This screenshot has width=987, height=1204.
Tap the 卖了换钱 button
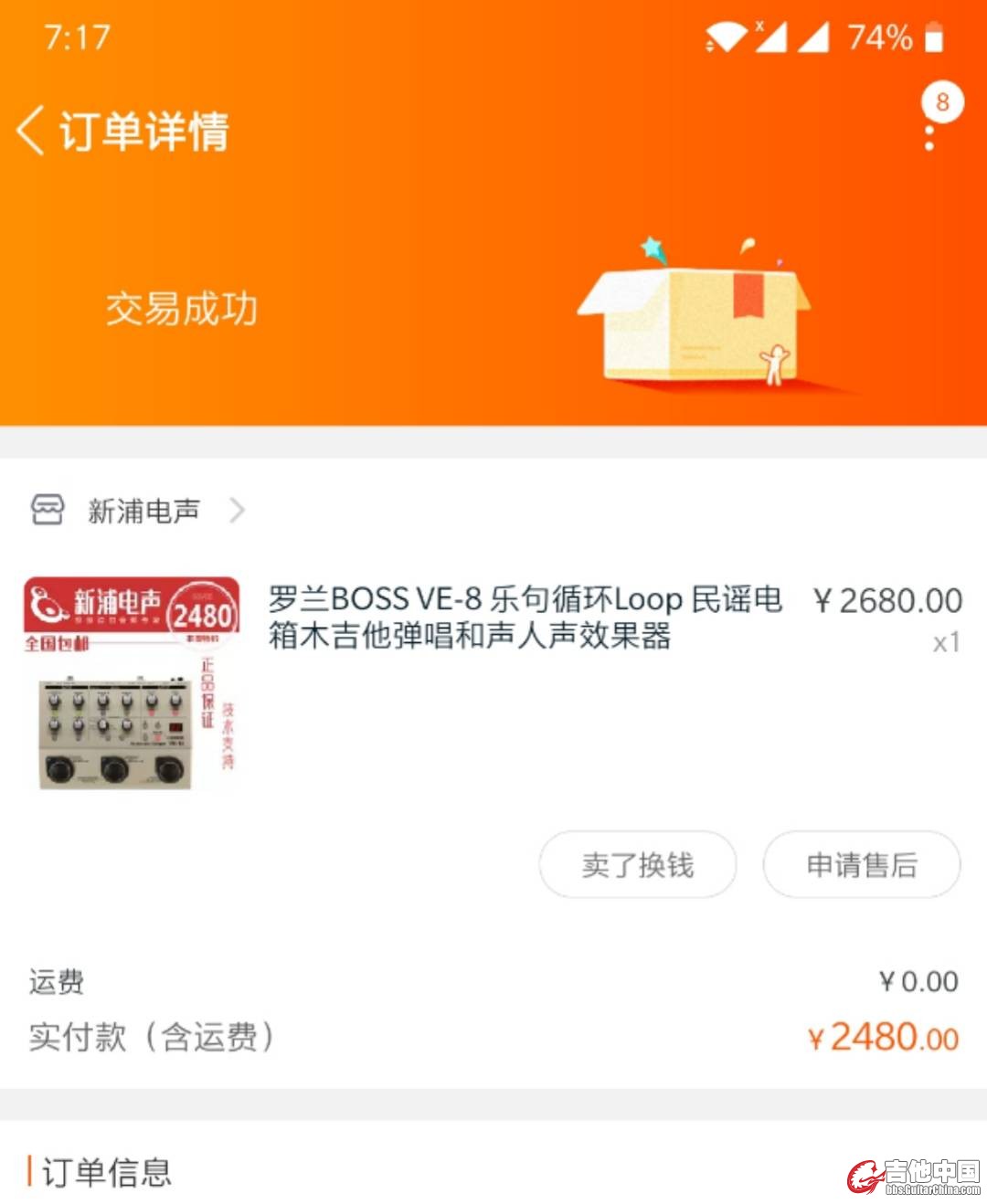coord(637,864)
